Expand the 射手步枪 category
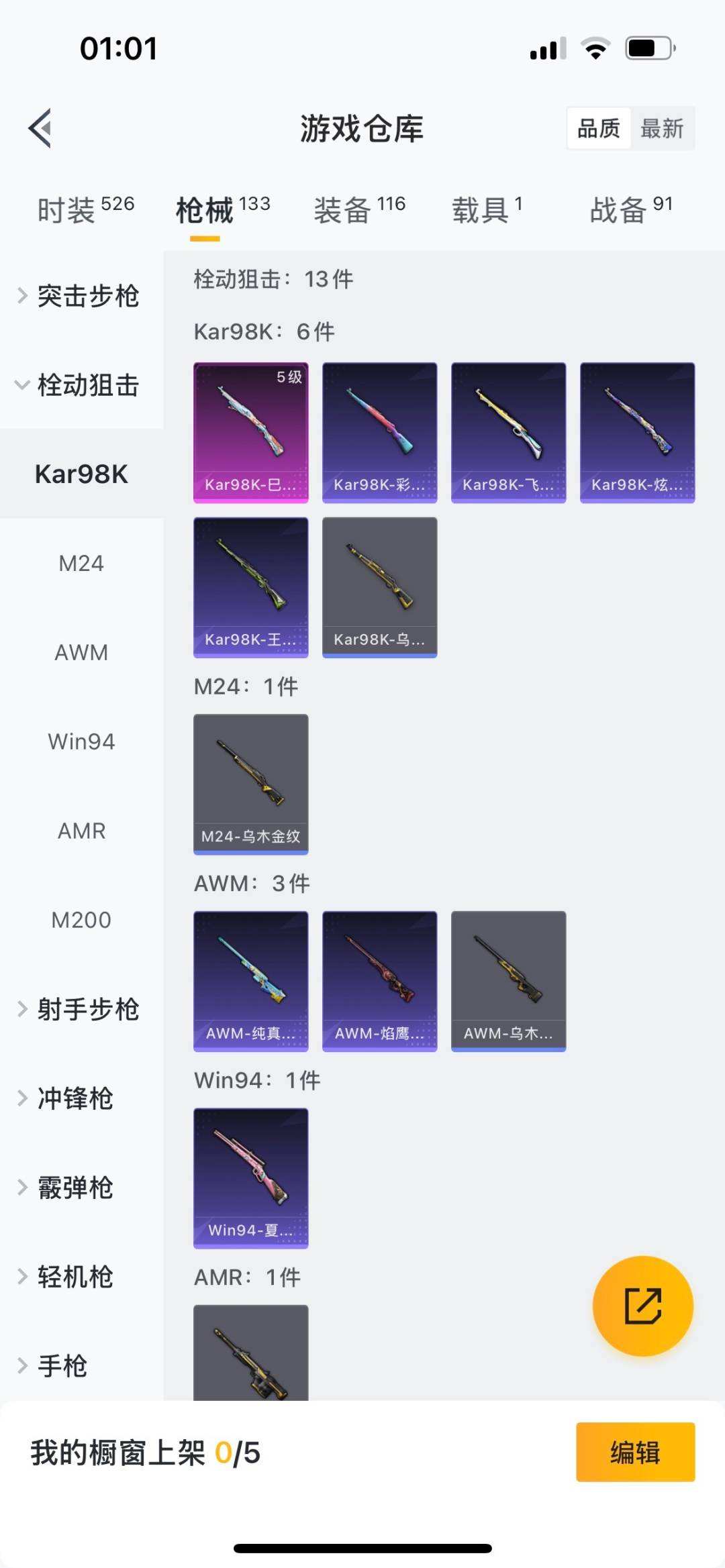Image resolution: width=725 pixels, height=1568 pixels. click(x=81, y=1009)
